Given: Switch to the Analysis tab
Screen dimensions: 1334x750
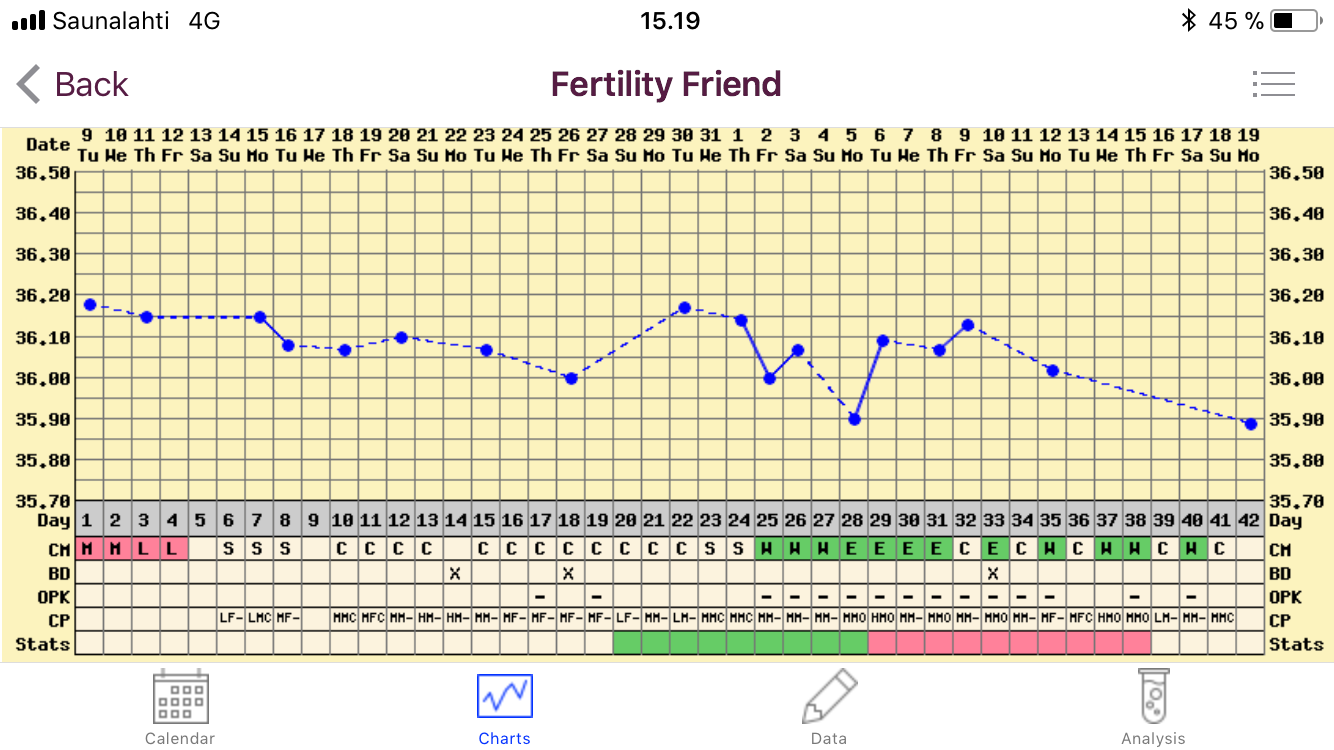Looking at the screenshot, I should tap(1153, 708).
